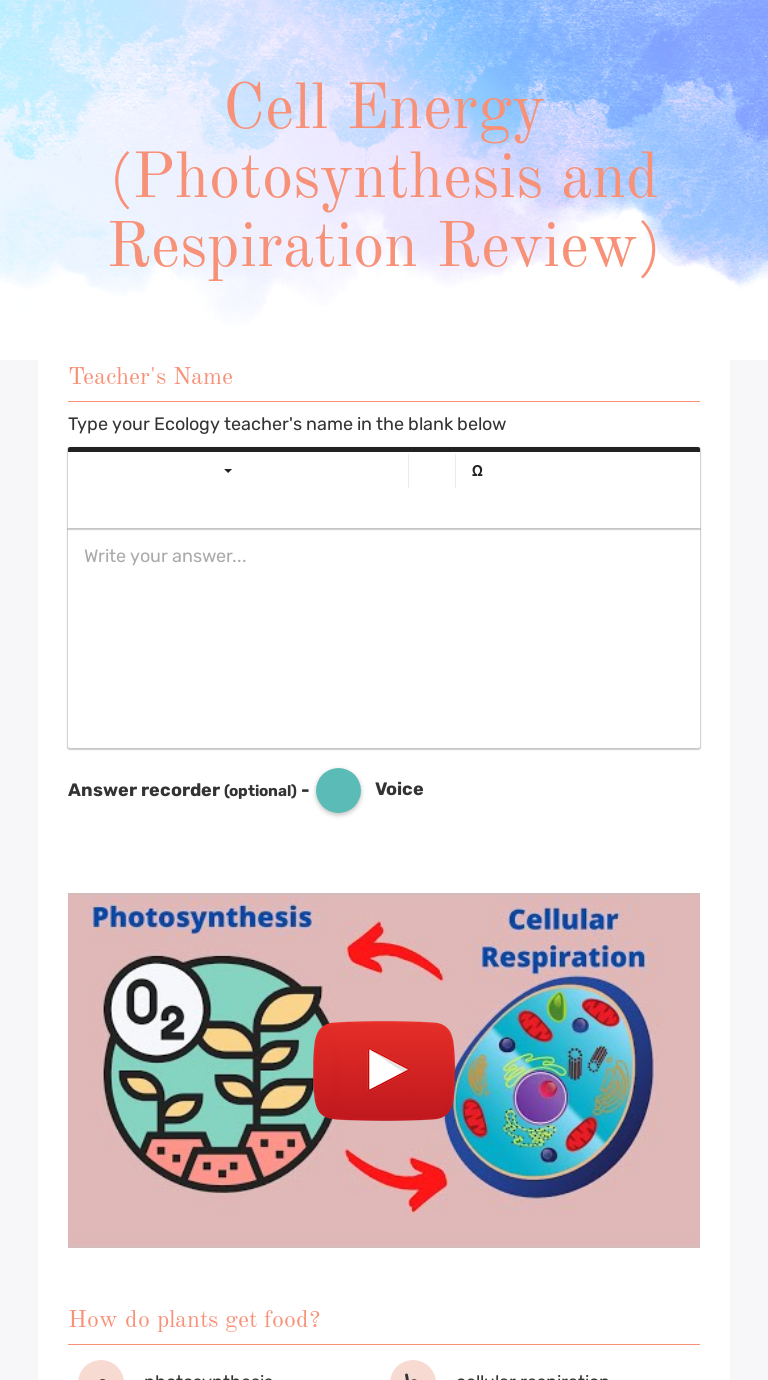Choose the cellular respiration answer option
The width and height of the screenshot is (768, 1380).
click(x=532, y=1374)
